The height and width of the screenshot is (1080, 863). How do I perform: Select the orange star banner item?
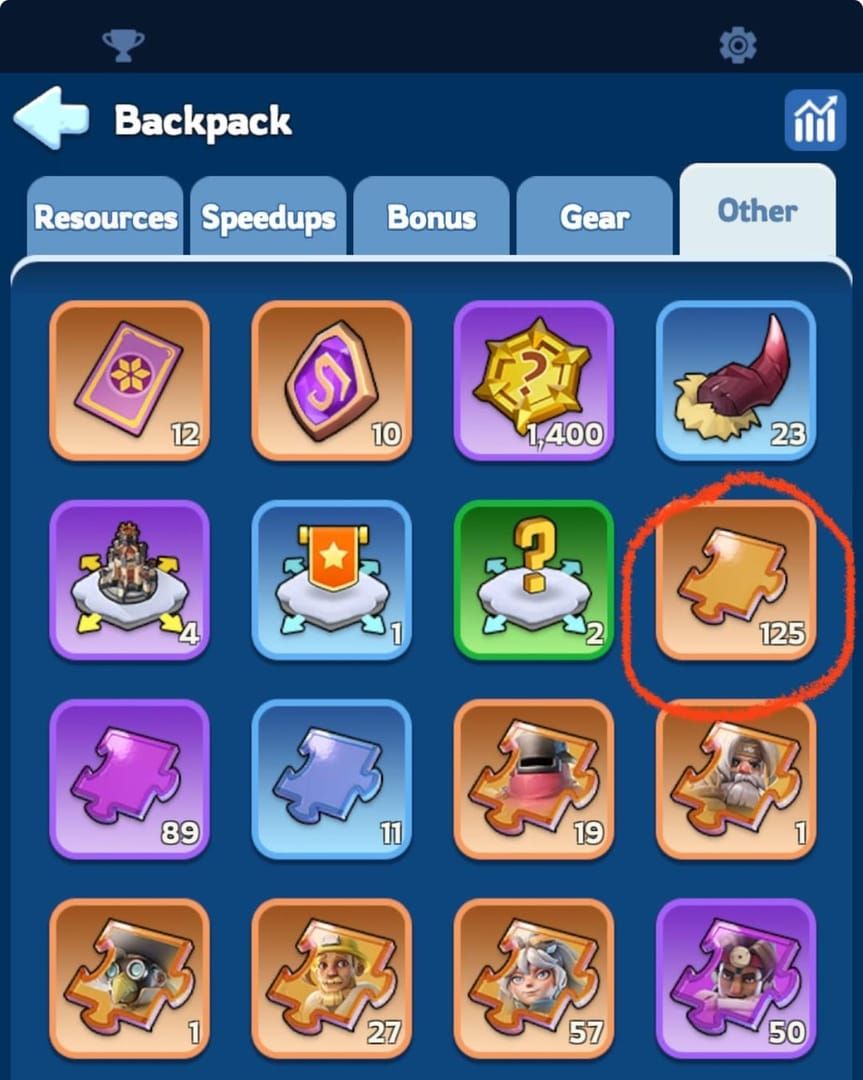(x=331, y=580)
